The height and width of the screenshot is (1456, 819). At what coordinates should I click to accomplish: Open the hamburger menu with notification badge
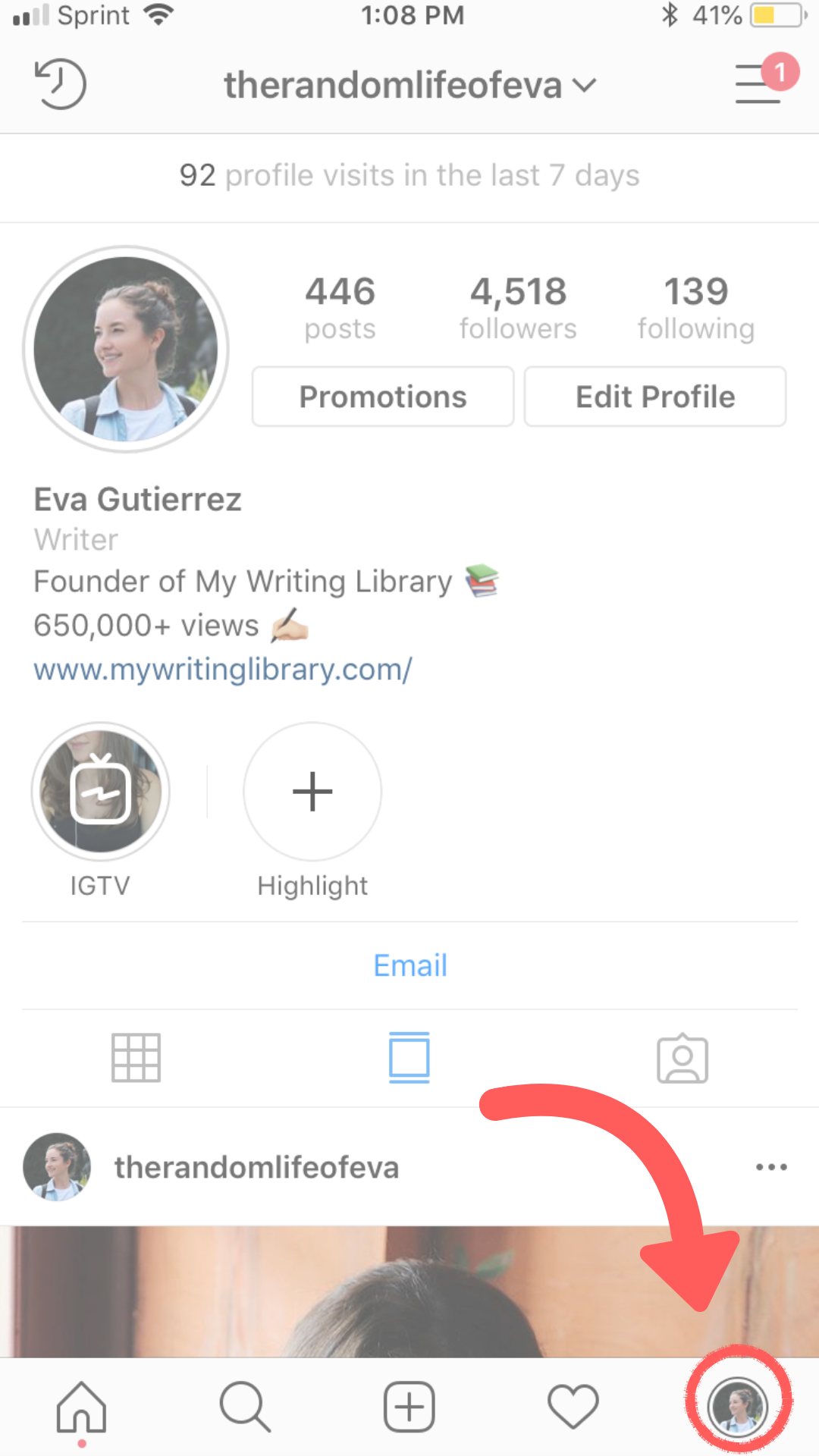point(758,83)
